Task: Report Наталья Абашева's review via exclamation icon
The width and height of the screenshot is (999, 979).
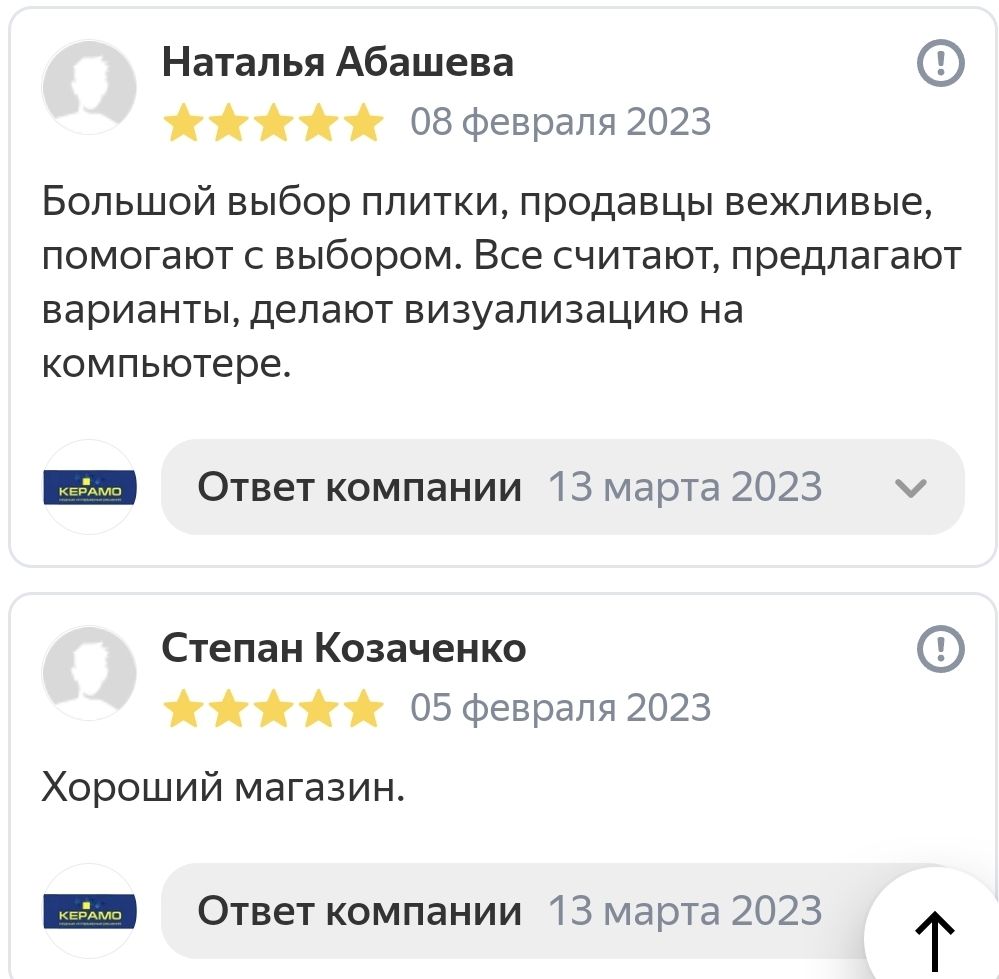Action: point(940,65)
